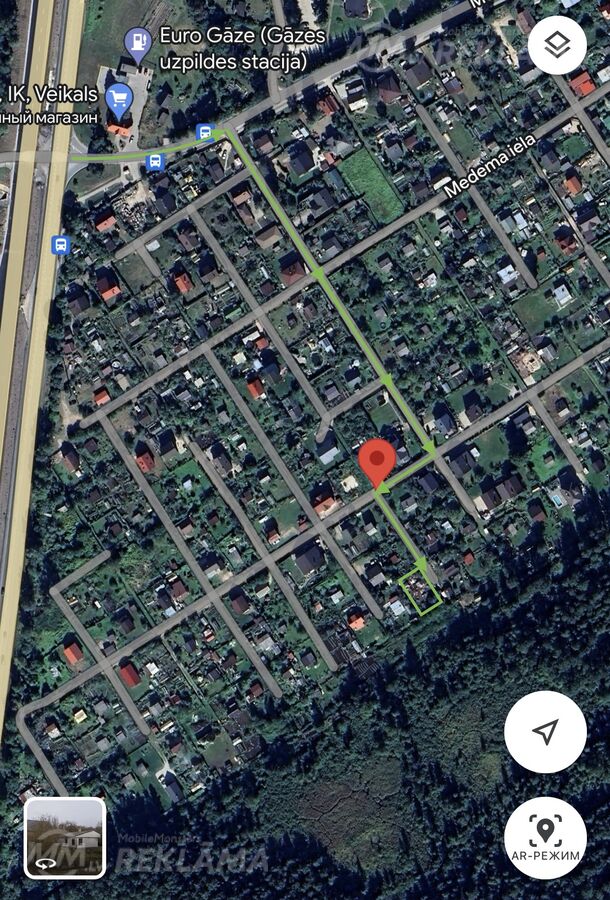Tap the Veikals shop cart marker

click(119, 97)
